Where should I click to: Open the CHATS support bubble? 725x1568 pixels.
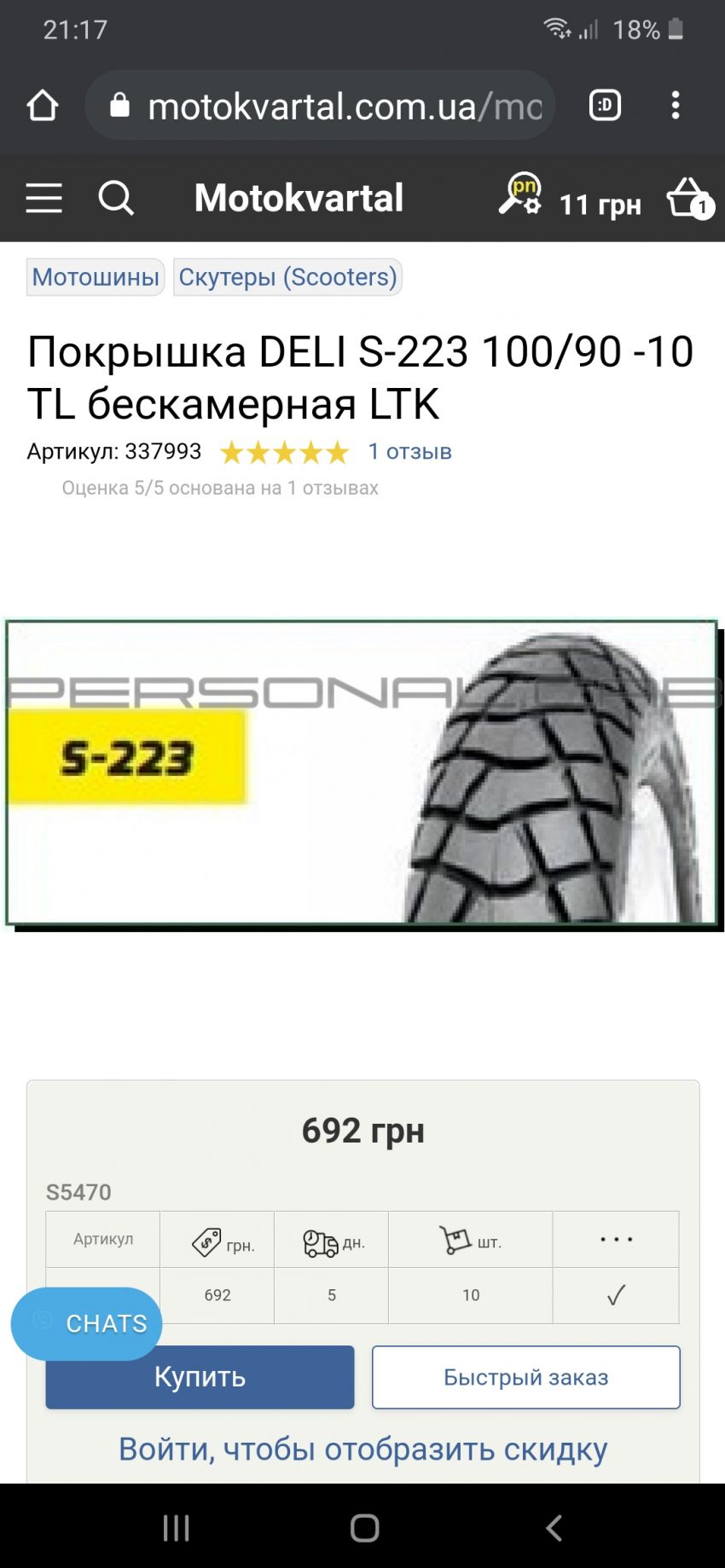click(87, 1323)
